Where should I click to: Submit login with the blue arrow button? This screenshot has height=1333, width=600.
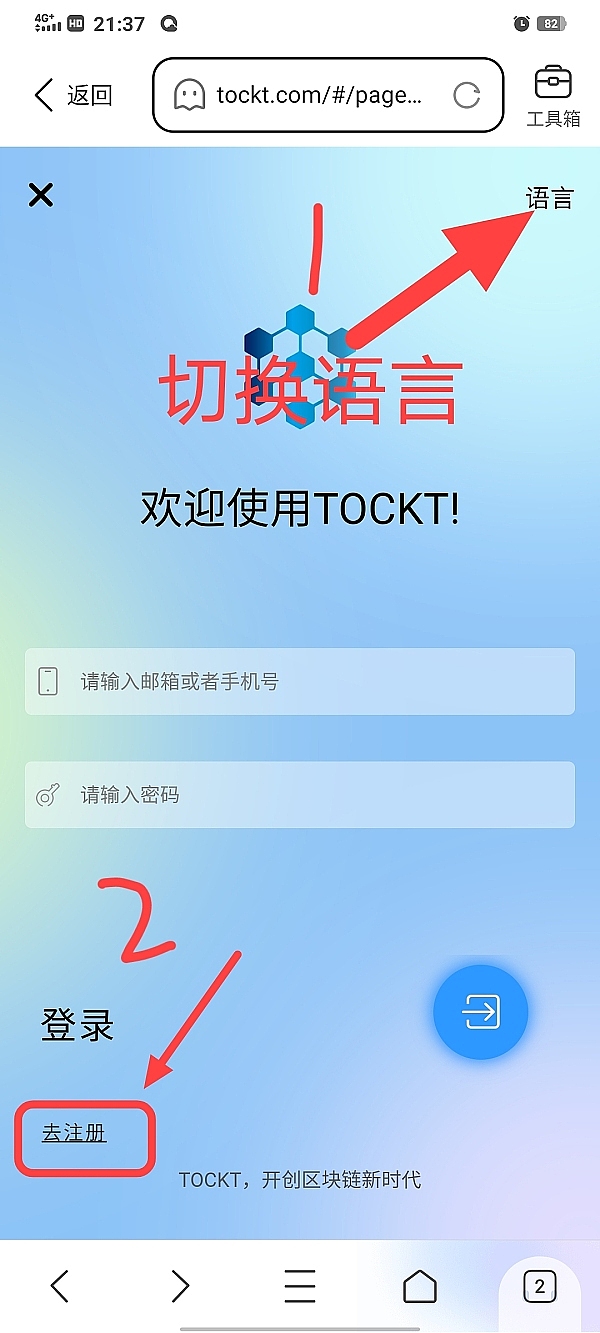480,1012
